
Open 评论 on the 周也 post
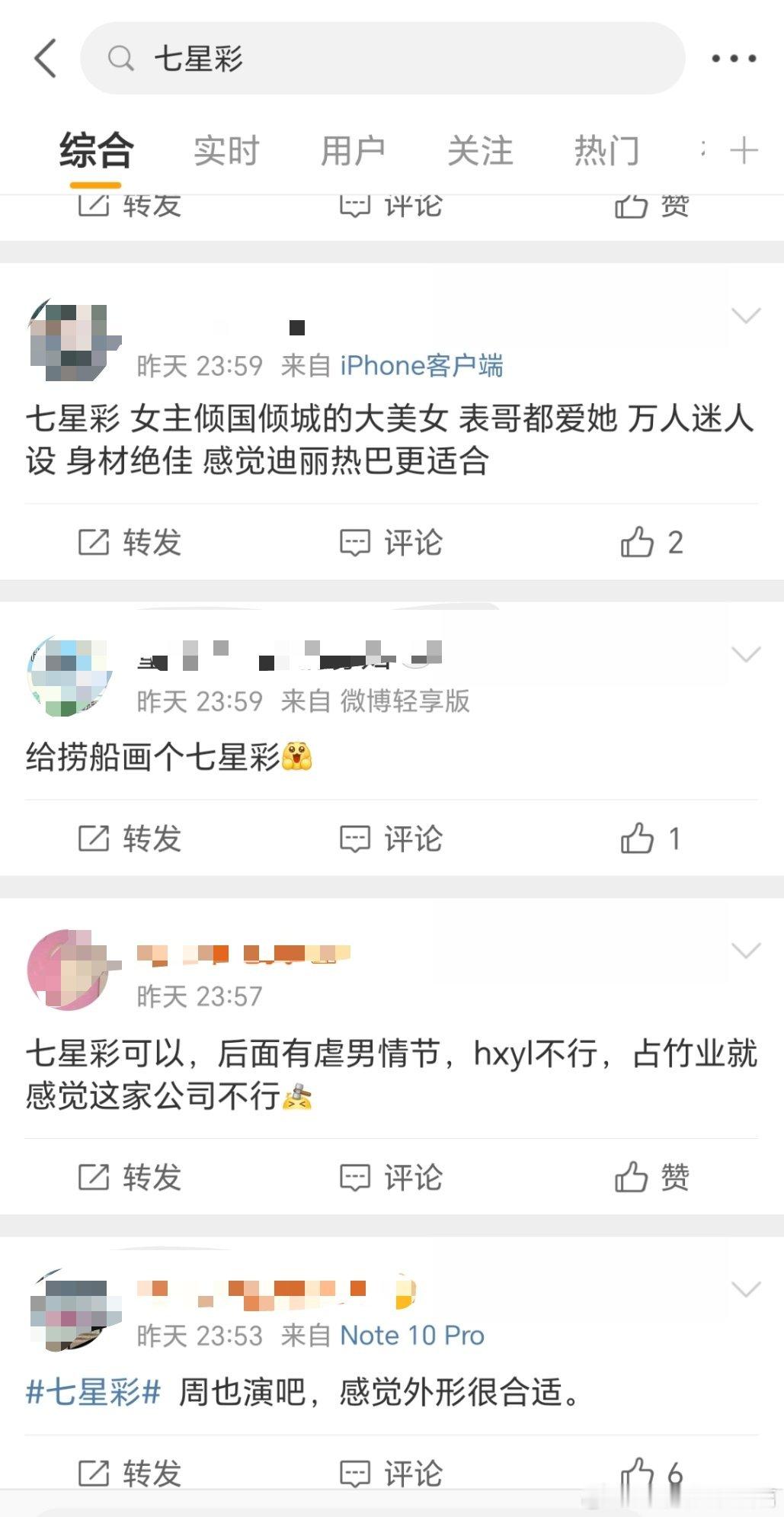tap(390, 1473)
